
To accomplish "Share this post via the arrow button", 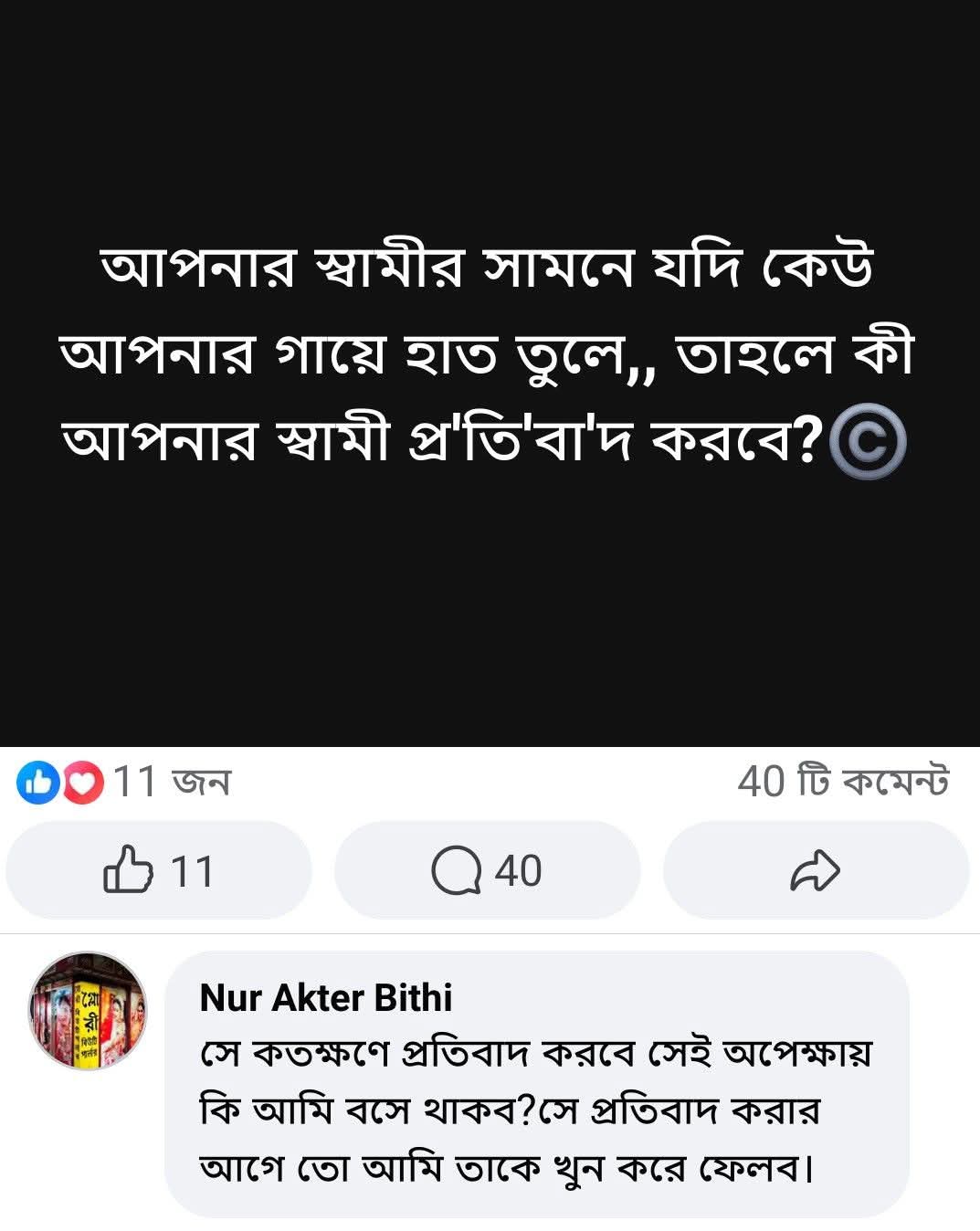I will pos(815,870).
